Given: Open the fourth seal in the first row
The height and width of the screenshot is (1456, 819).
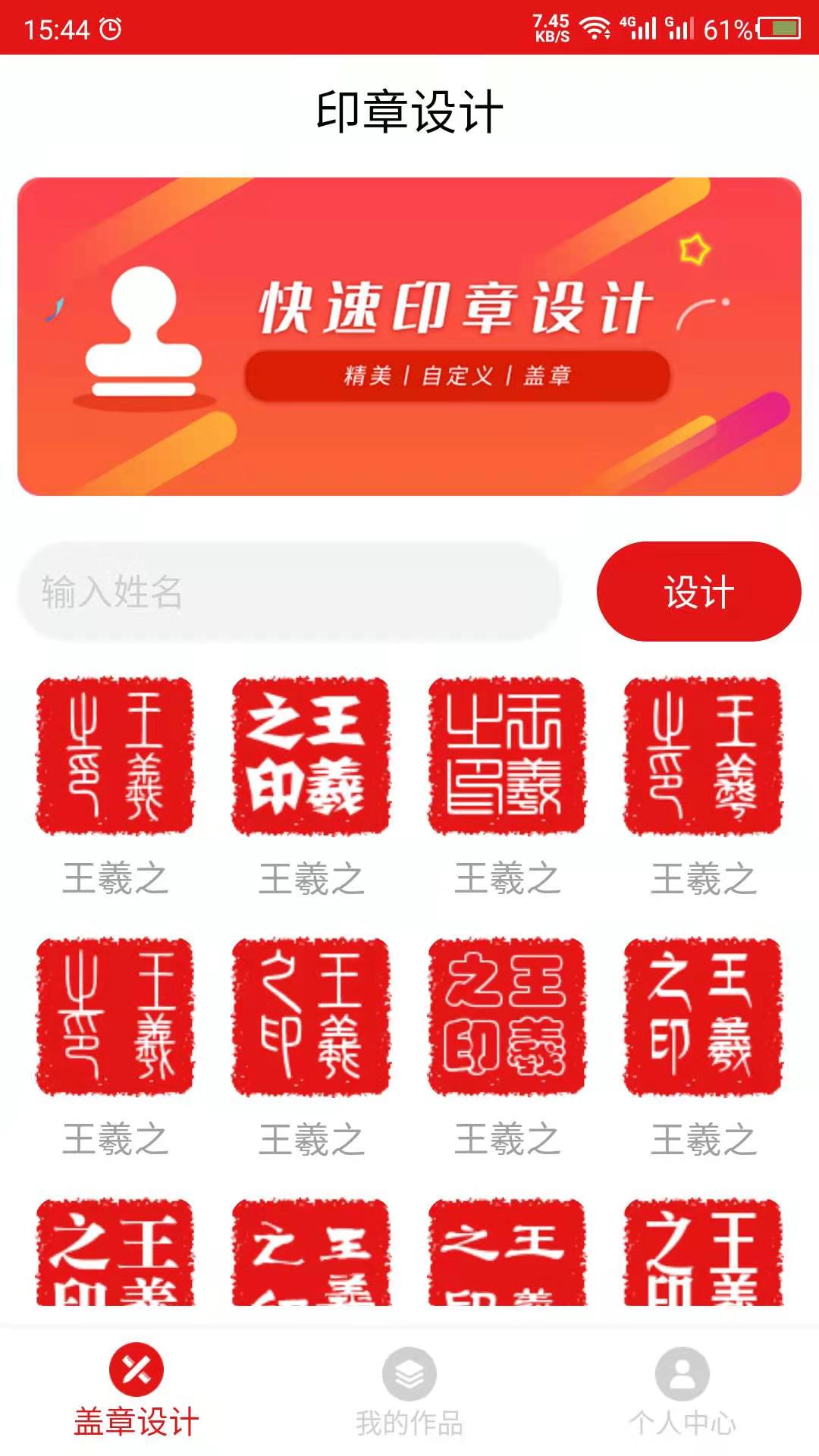Looking at the screenshot, I should (703, 756).
